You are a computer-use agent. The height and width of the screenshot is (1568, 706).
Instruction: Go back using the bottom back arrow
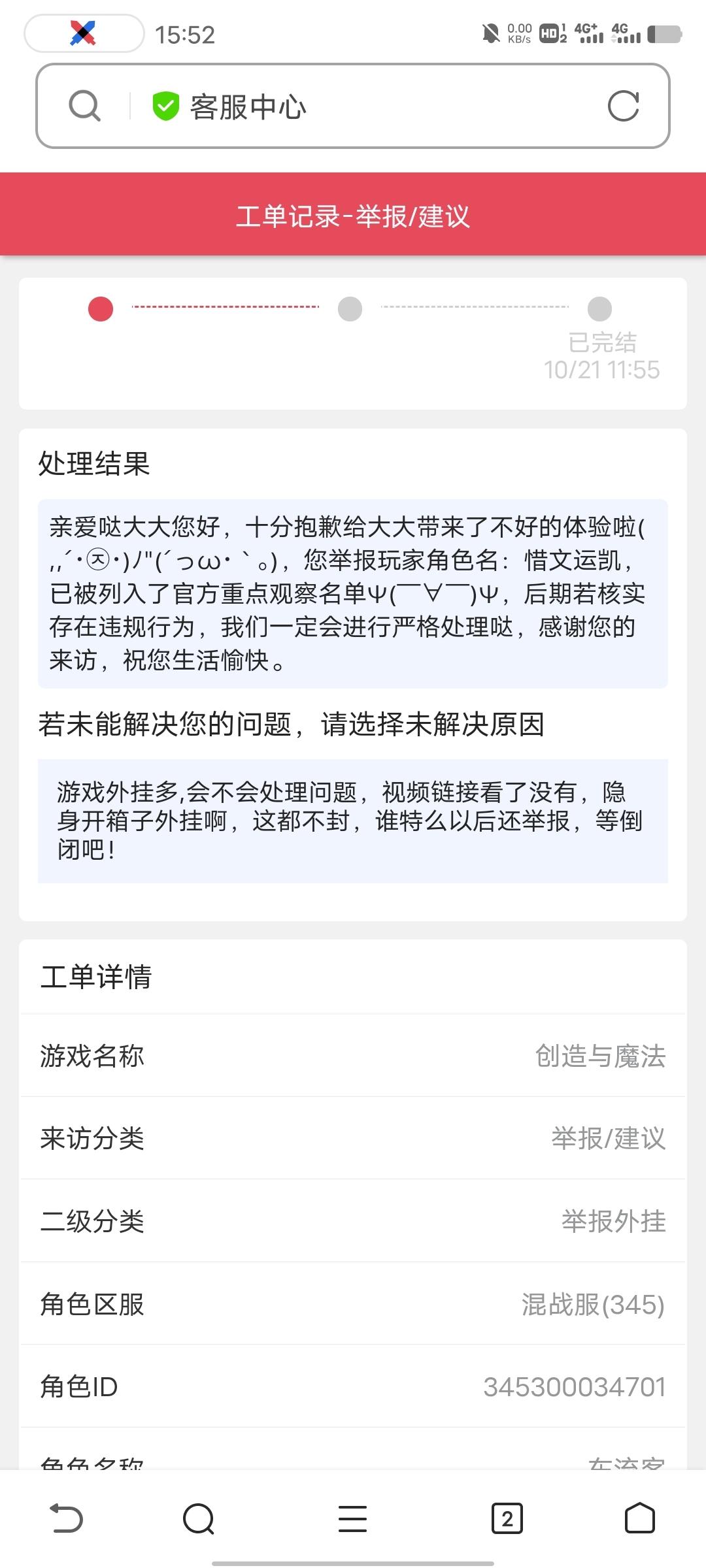[x=67, y=1518]
